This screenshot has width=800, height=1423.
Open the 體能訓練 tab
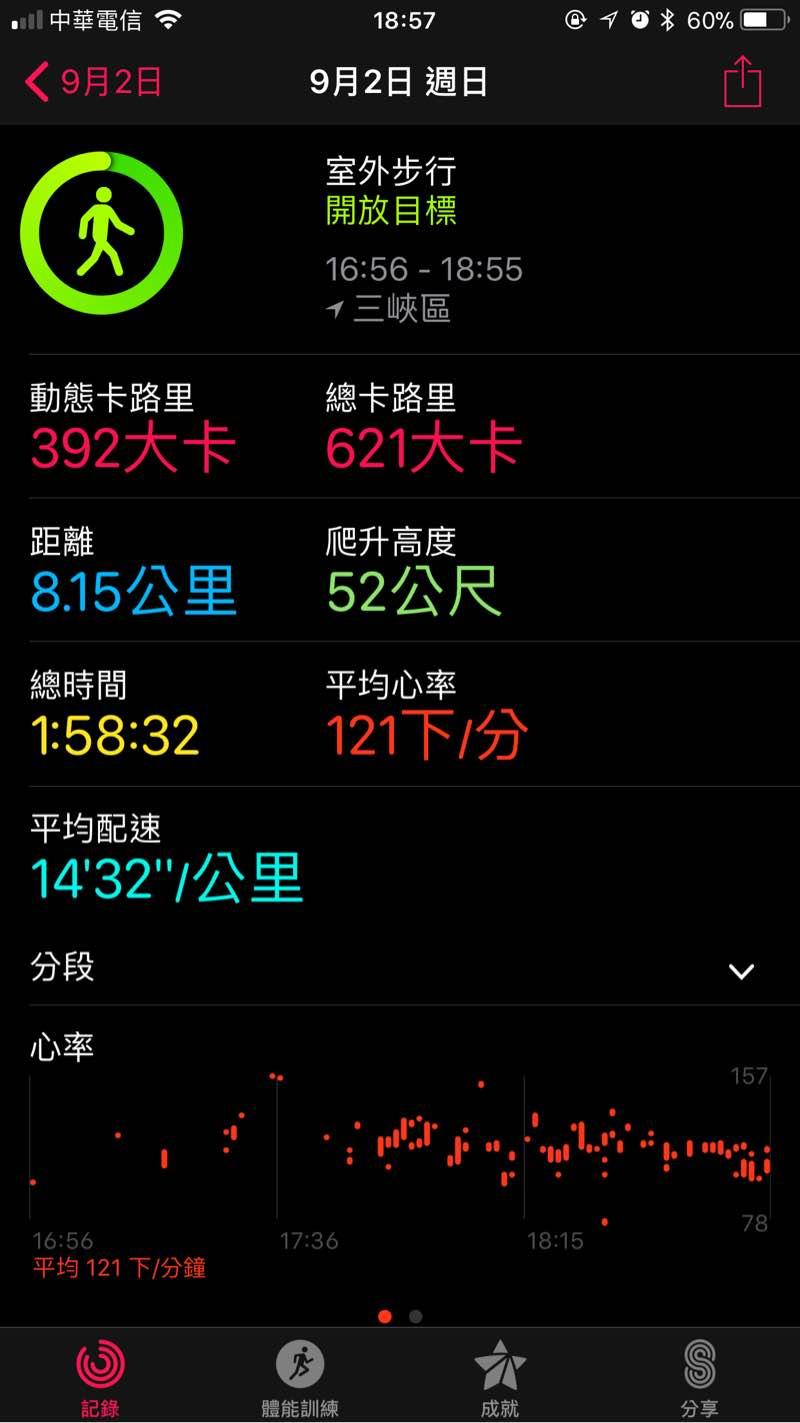click(300, 1377)
